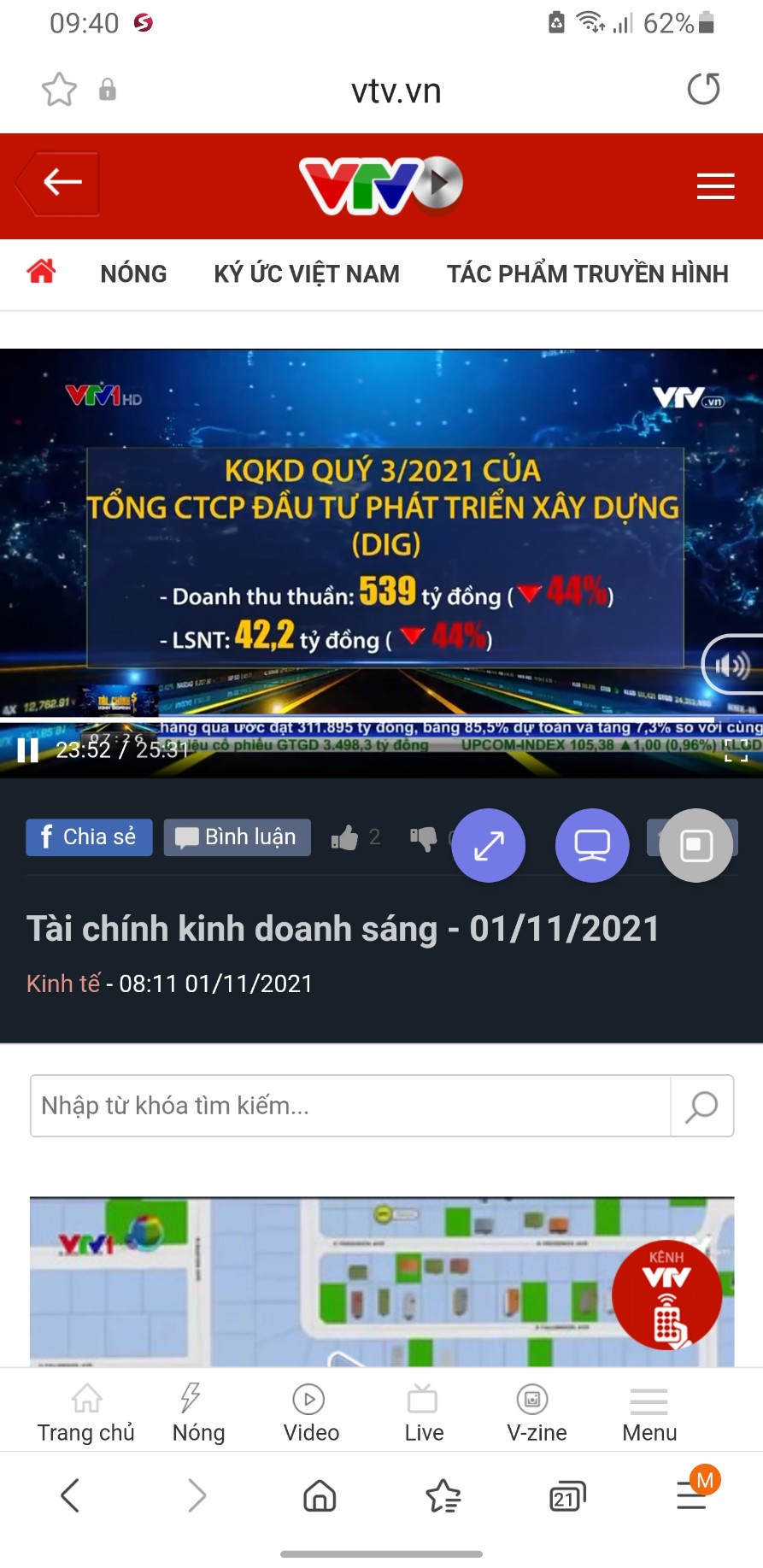This screenshot has width=763, height=1568.
Task: Share the video via Chia sẻ
Action: pos(89,837)
